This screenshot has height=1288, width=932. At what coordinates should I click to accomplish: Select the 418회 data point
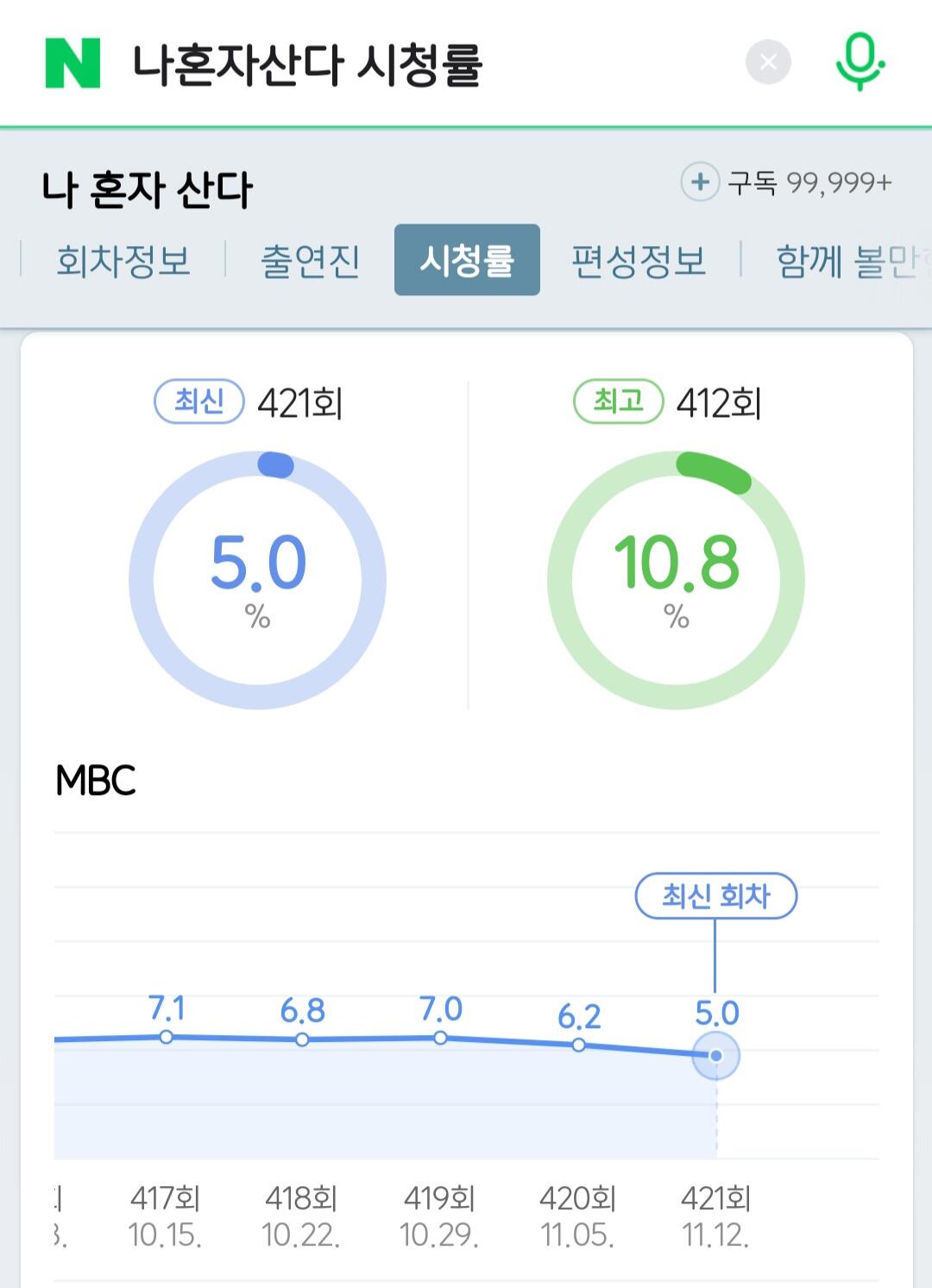tap(302, 1040)
